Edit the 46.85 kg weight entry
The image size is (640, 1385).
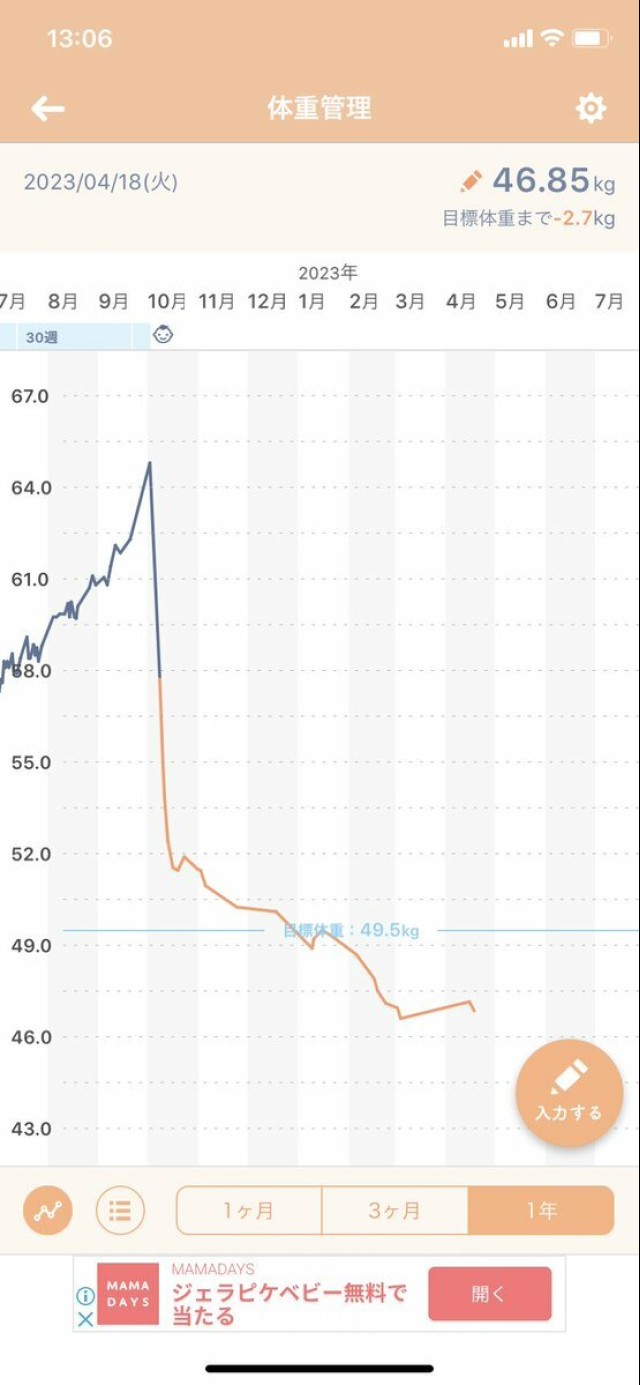(x=471, y=181)
